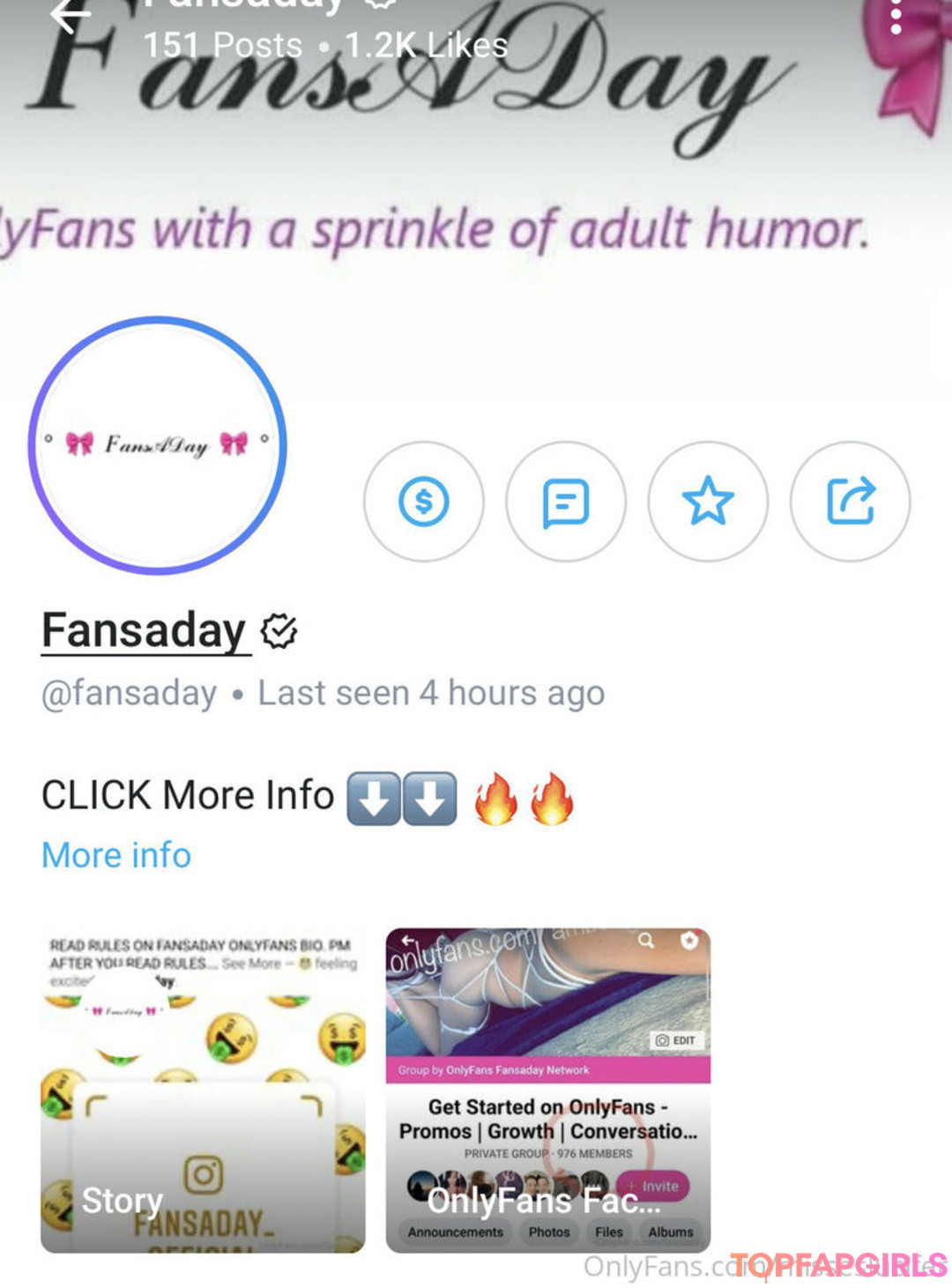The width and height of the screenshot is (952, 1288).
Task: Send a tip with the dollar icon
Action: coord(424,502)
